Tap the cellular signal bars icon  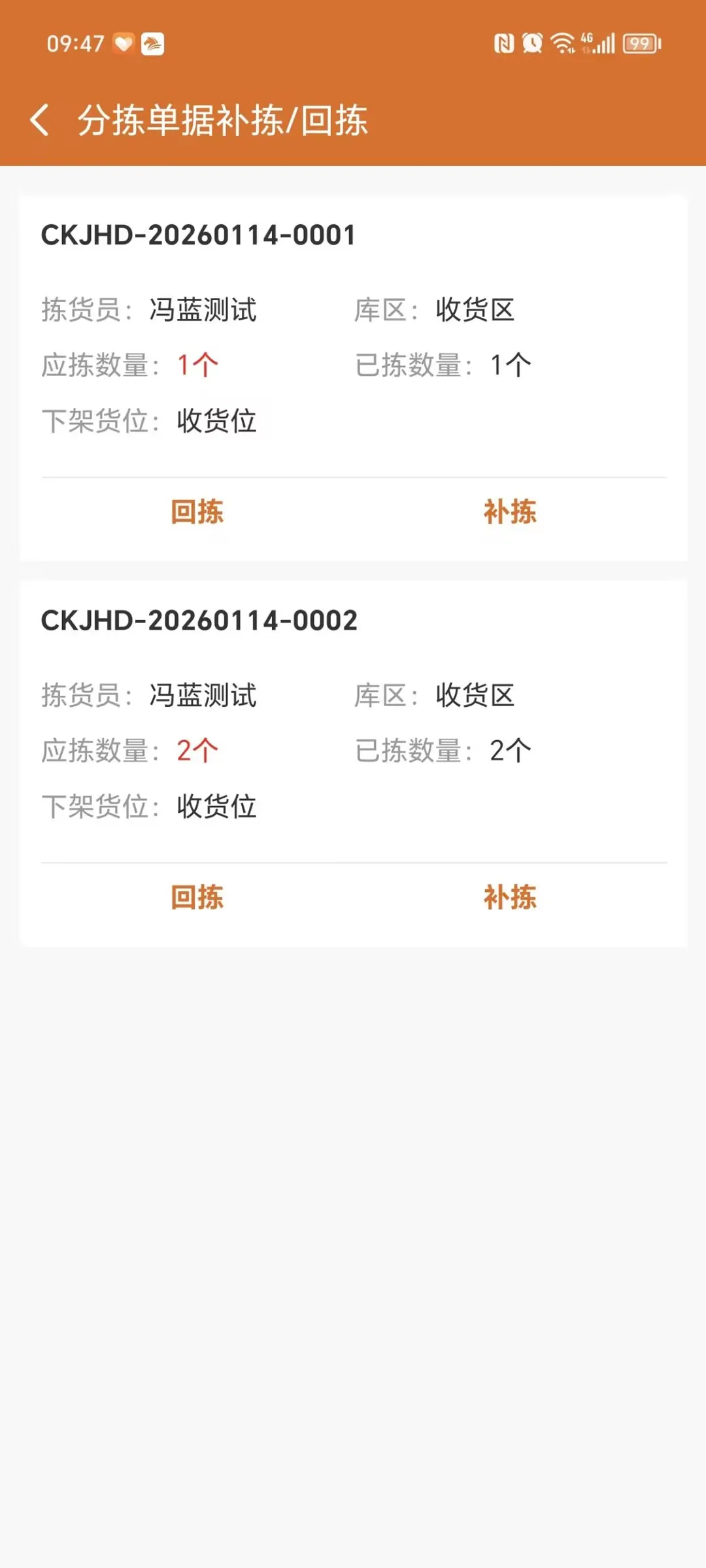(605, 43)
